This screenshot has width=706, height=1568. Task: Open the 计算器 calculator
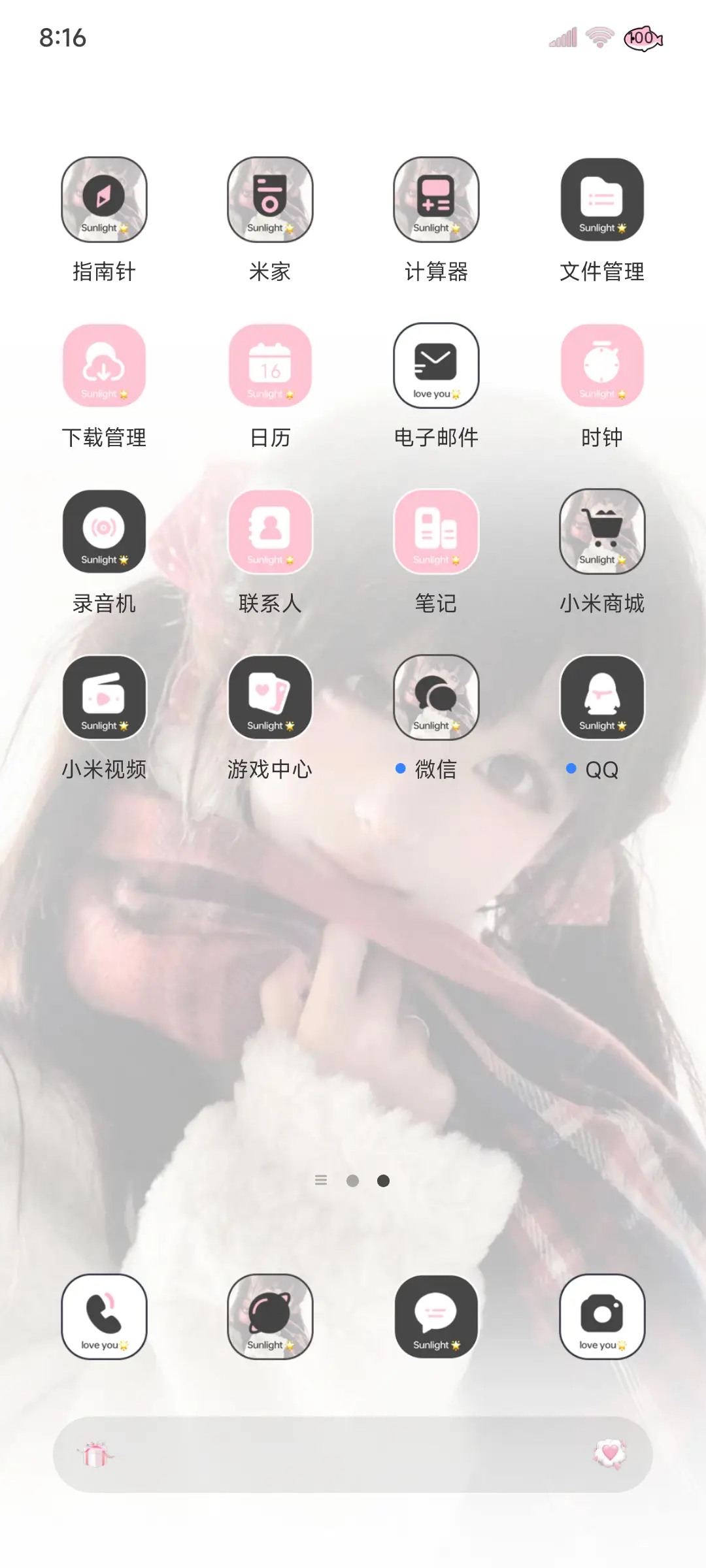[436, 201]
